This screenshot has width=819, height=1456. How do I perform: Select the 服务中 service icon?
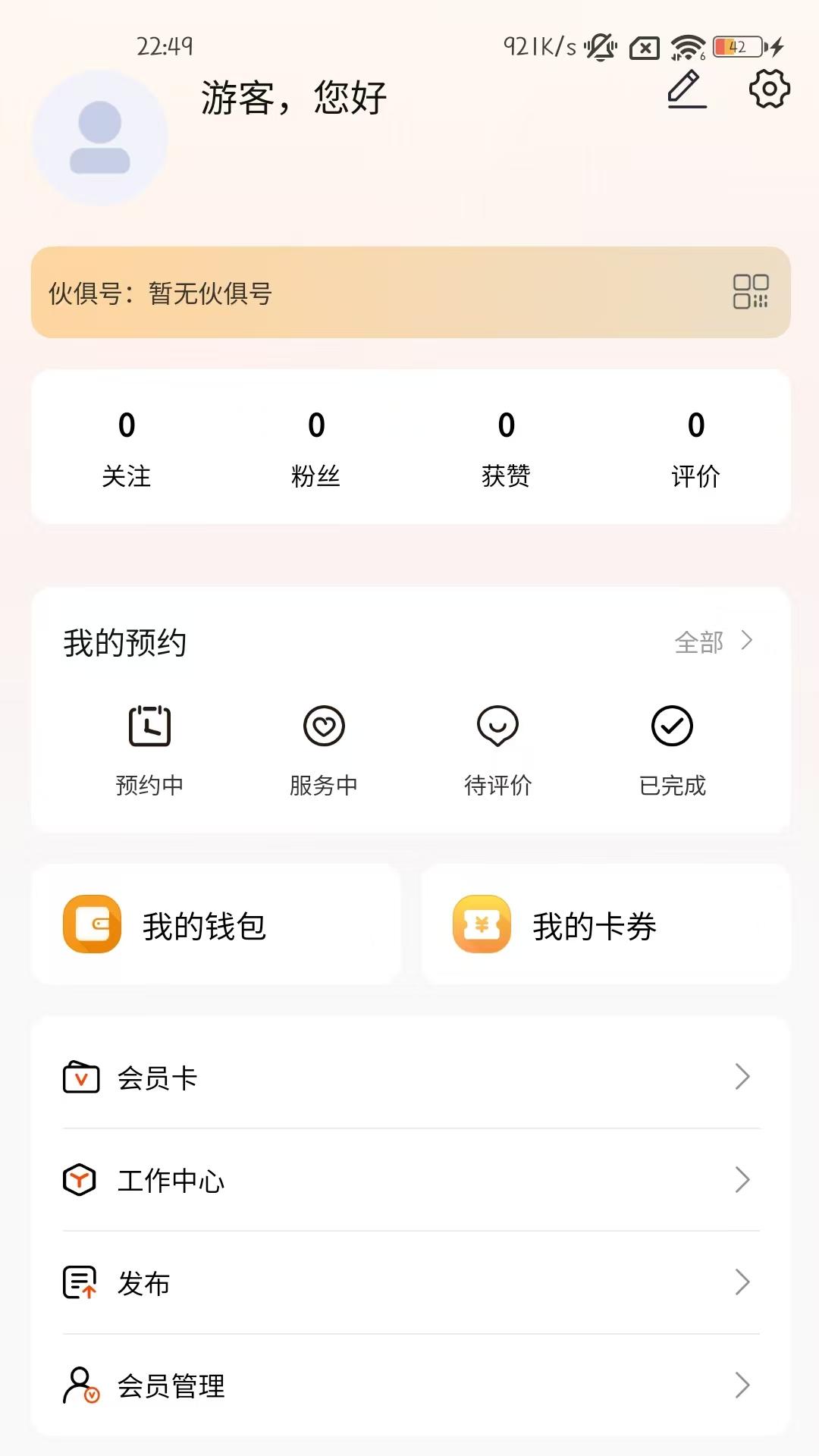pyautogui.click(x=325, y=726)
